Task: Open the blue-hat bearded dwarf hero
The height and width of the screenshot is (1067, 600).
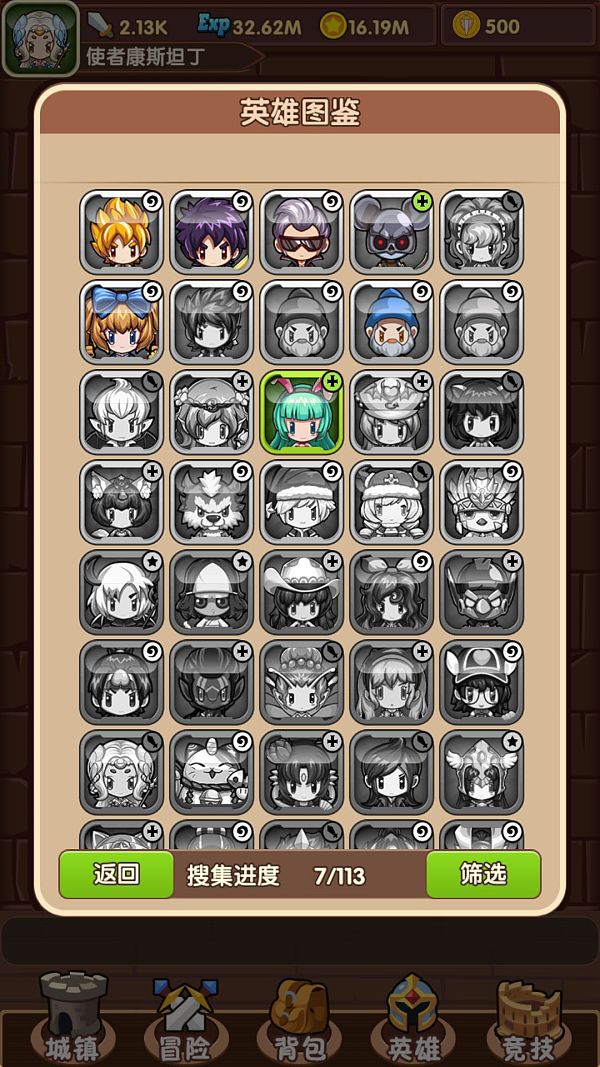Action: (391, 322)
